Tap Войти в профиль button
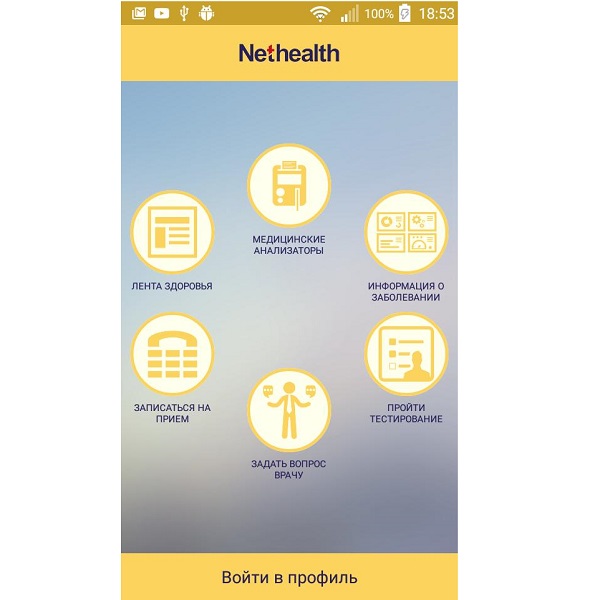The image size is (600, 600). point(289,577)
